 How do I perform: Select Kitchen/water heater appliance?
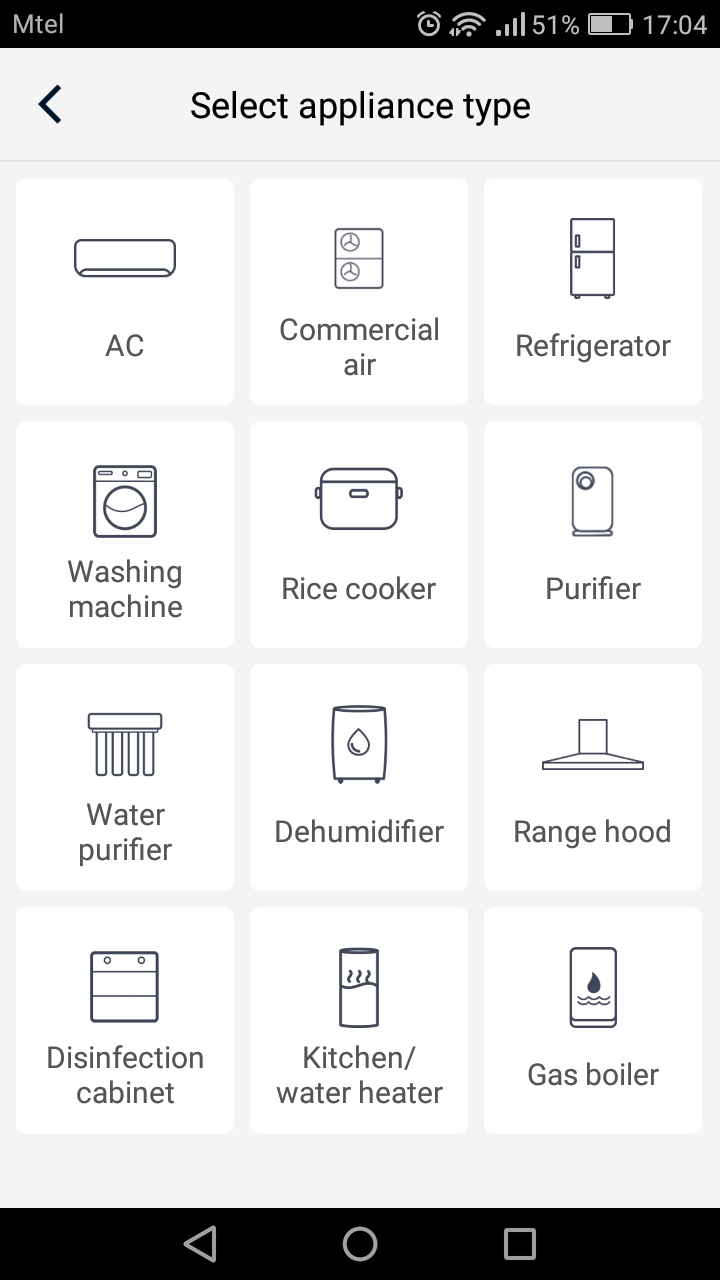[359, 1020]
